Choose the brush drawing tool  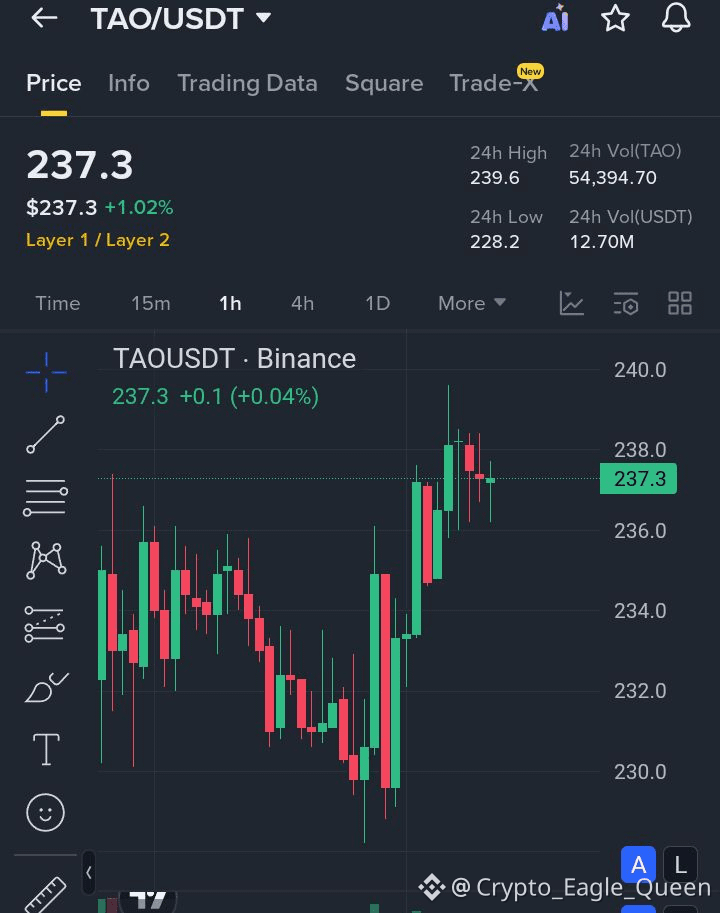pos(45,687)
